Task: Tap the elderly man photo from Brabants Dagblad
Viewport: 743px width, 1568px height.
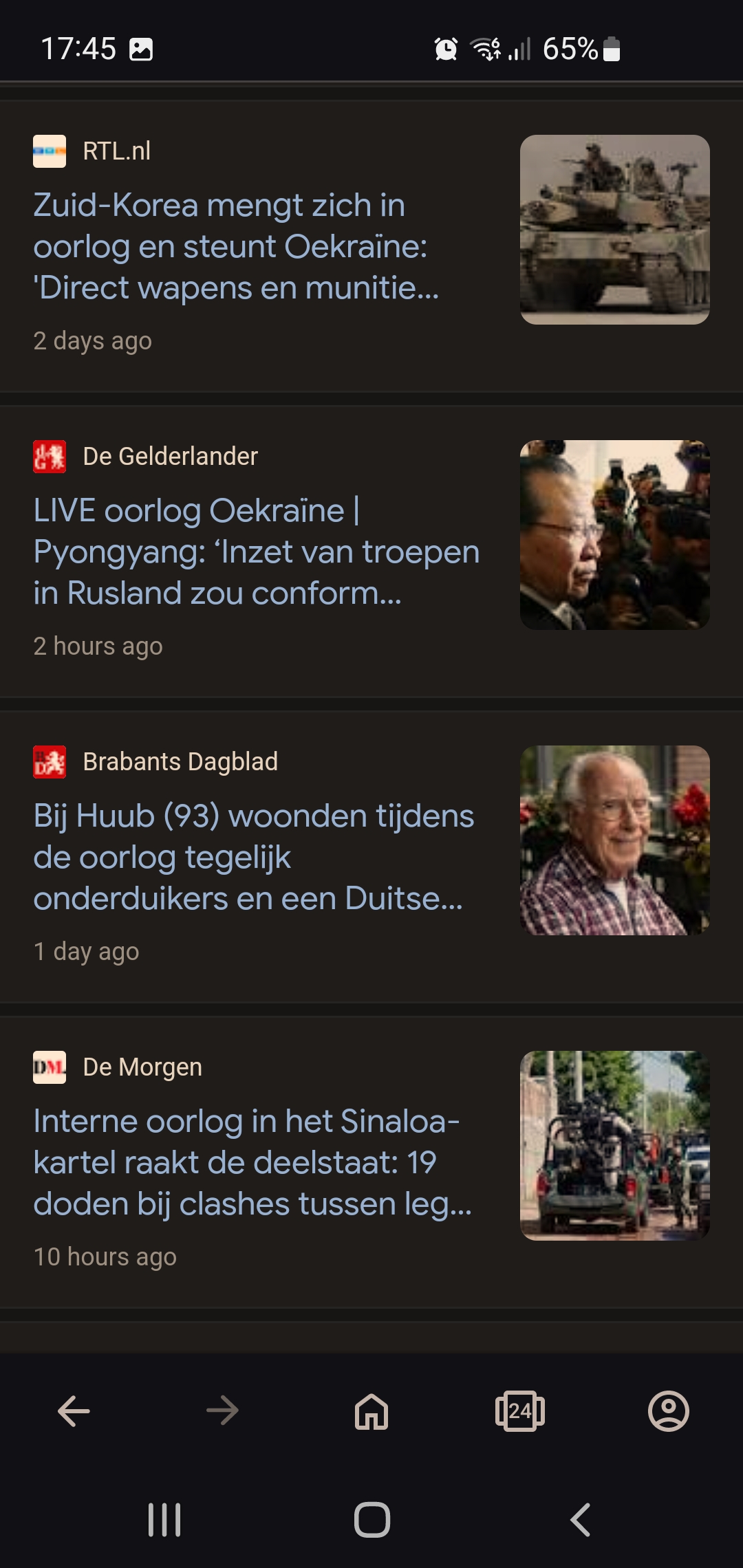Action: (x=615, y=840)
